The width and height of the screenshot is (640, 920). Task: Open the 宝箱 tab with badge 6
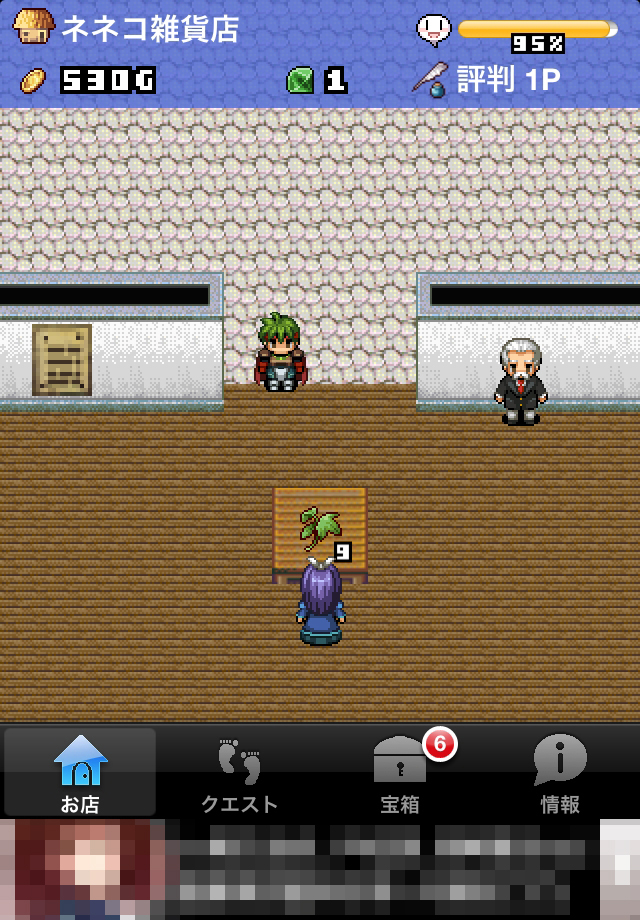[x=400, y=772]
